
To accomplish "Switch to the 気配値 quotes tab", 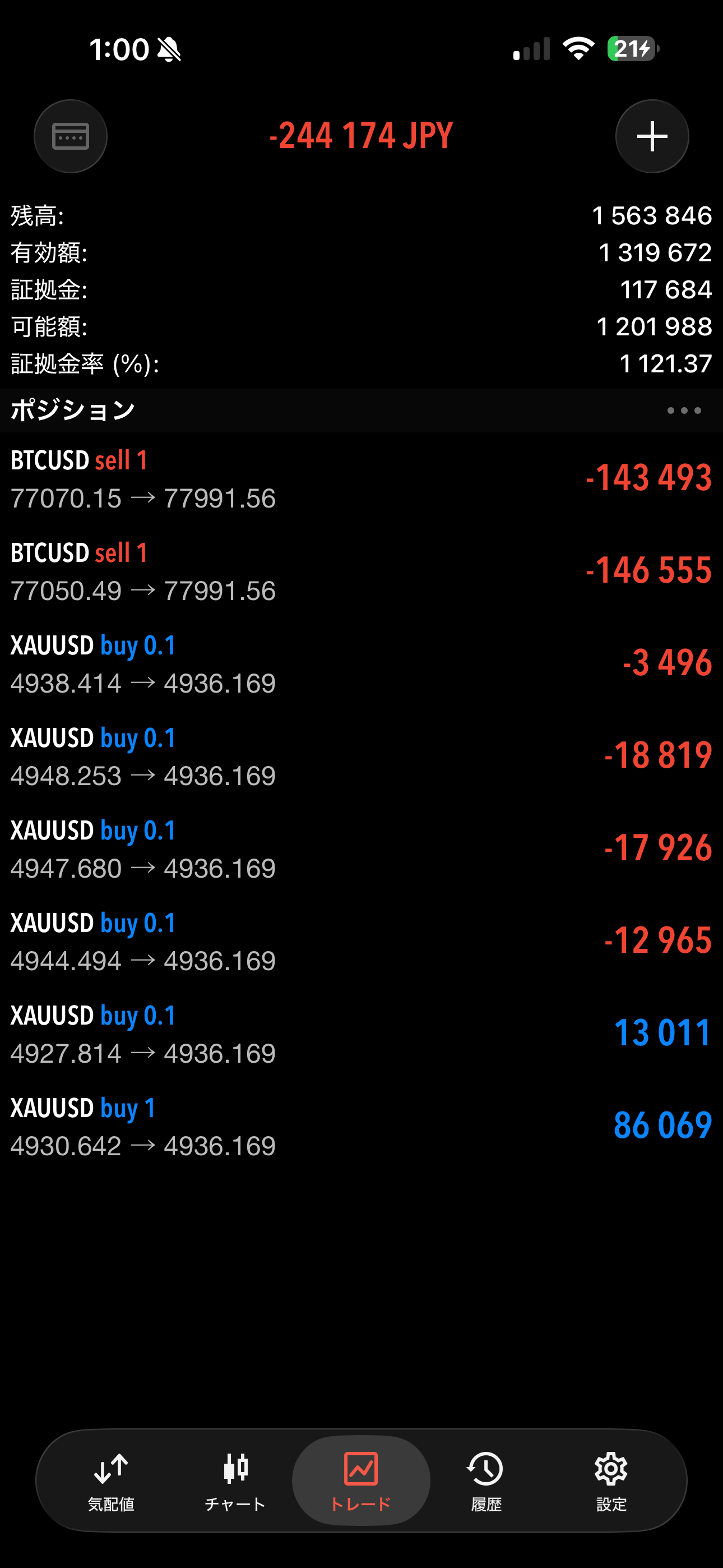I will click(111, 1482).
